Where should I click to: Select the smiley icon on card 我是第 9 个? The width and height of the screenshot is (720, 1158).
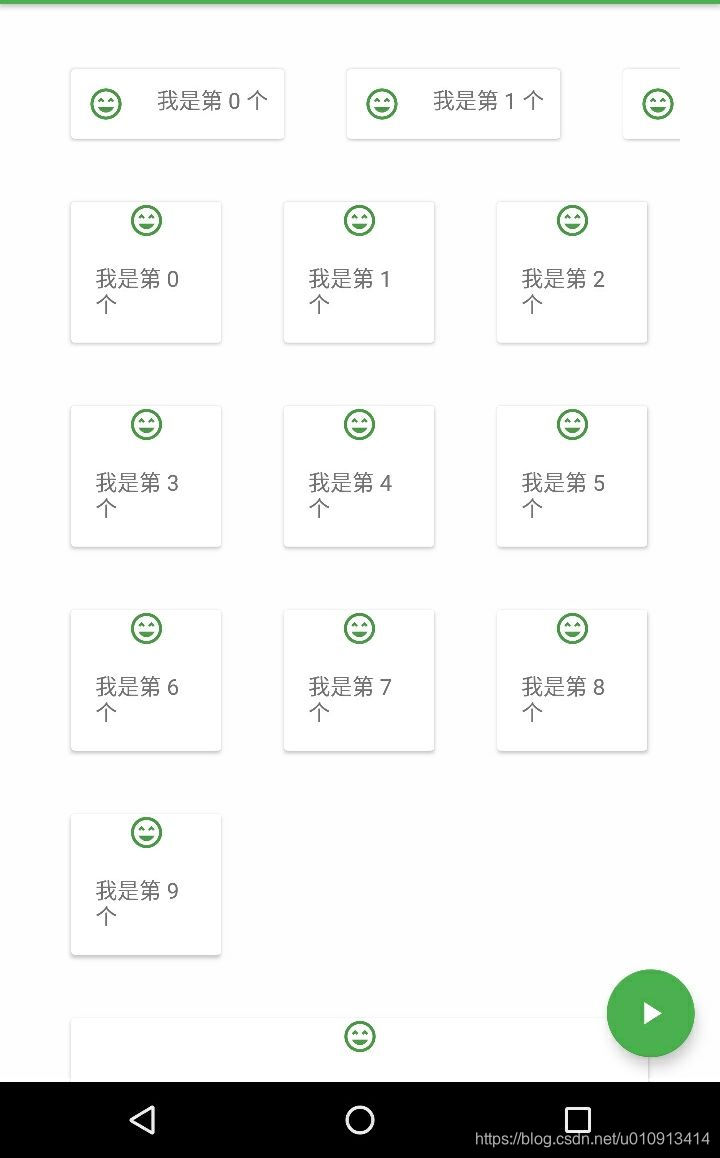click(146, 832)
